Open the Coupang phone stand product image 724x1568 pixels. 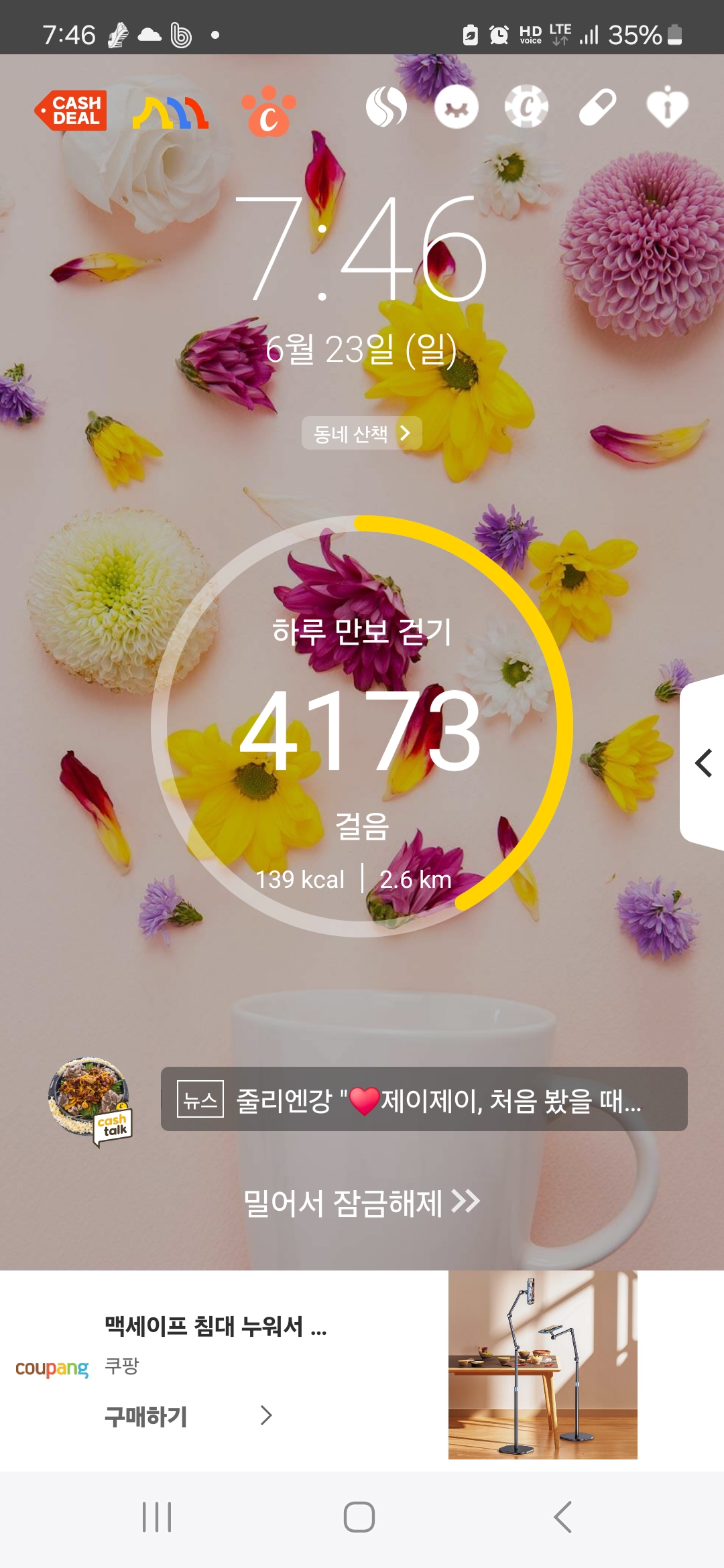pyautogui.click(x=542, y=1364)
